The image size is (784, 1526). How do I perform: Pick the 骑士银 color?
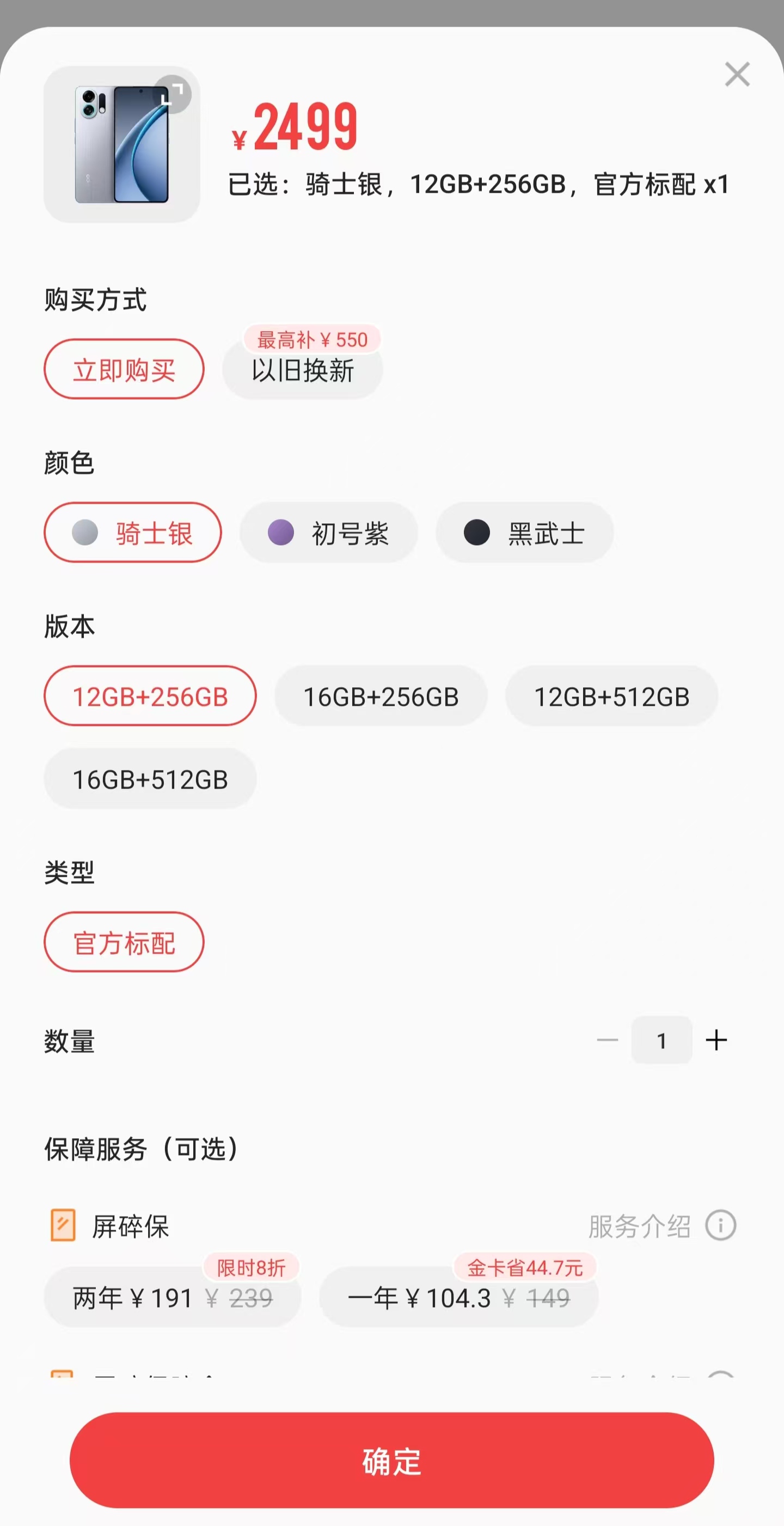click(133, 533)
